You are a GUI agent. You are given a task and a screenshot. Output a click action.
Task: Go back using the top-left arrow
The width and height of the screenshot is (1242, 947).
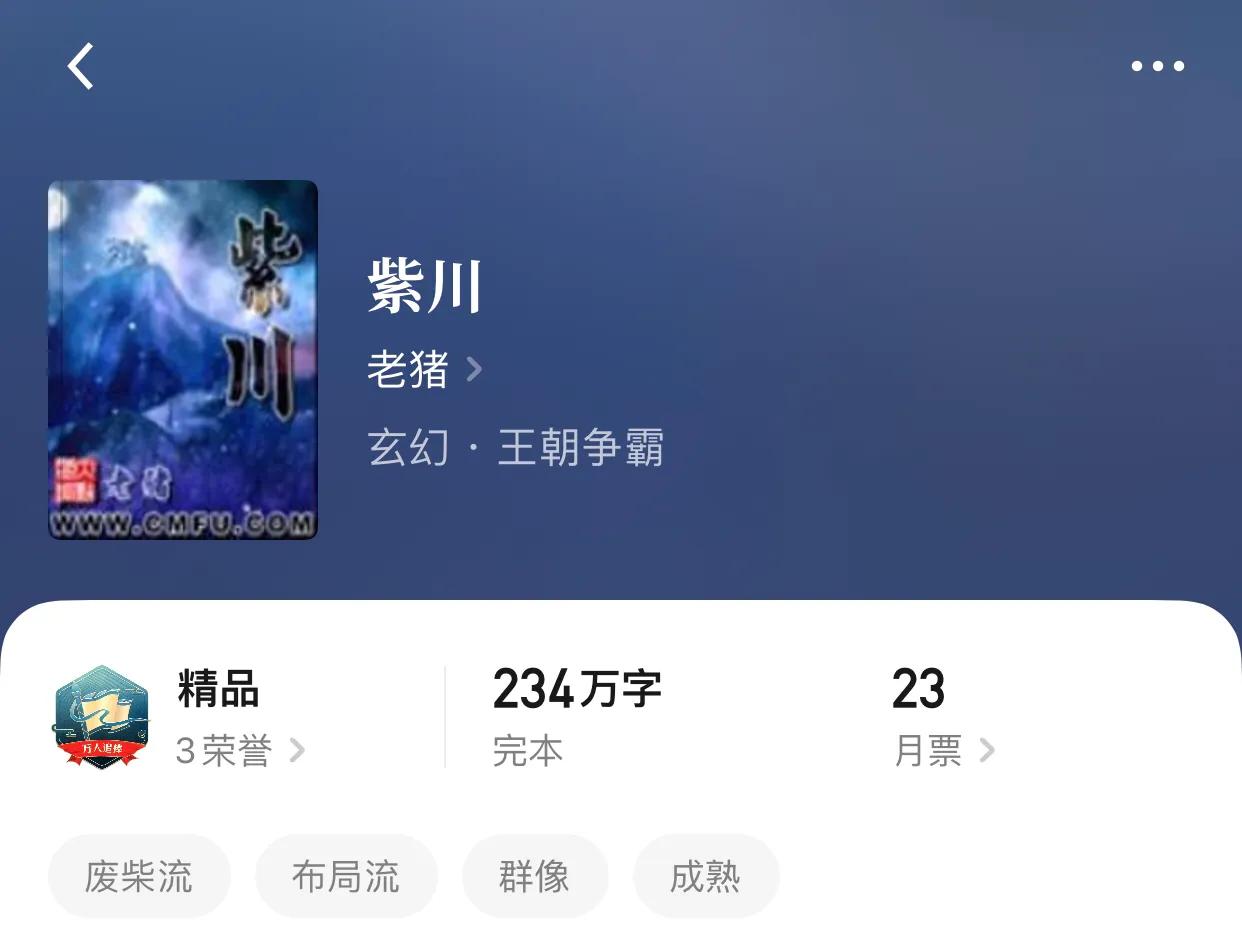(x=81, y=66)
